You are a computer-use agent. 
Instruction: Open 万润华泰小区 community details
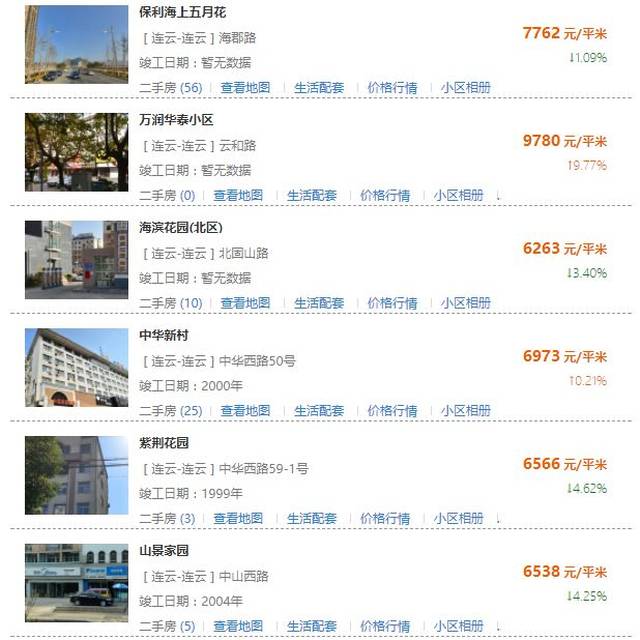click(176, 120)
